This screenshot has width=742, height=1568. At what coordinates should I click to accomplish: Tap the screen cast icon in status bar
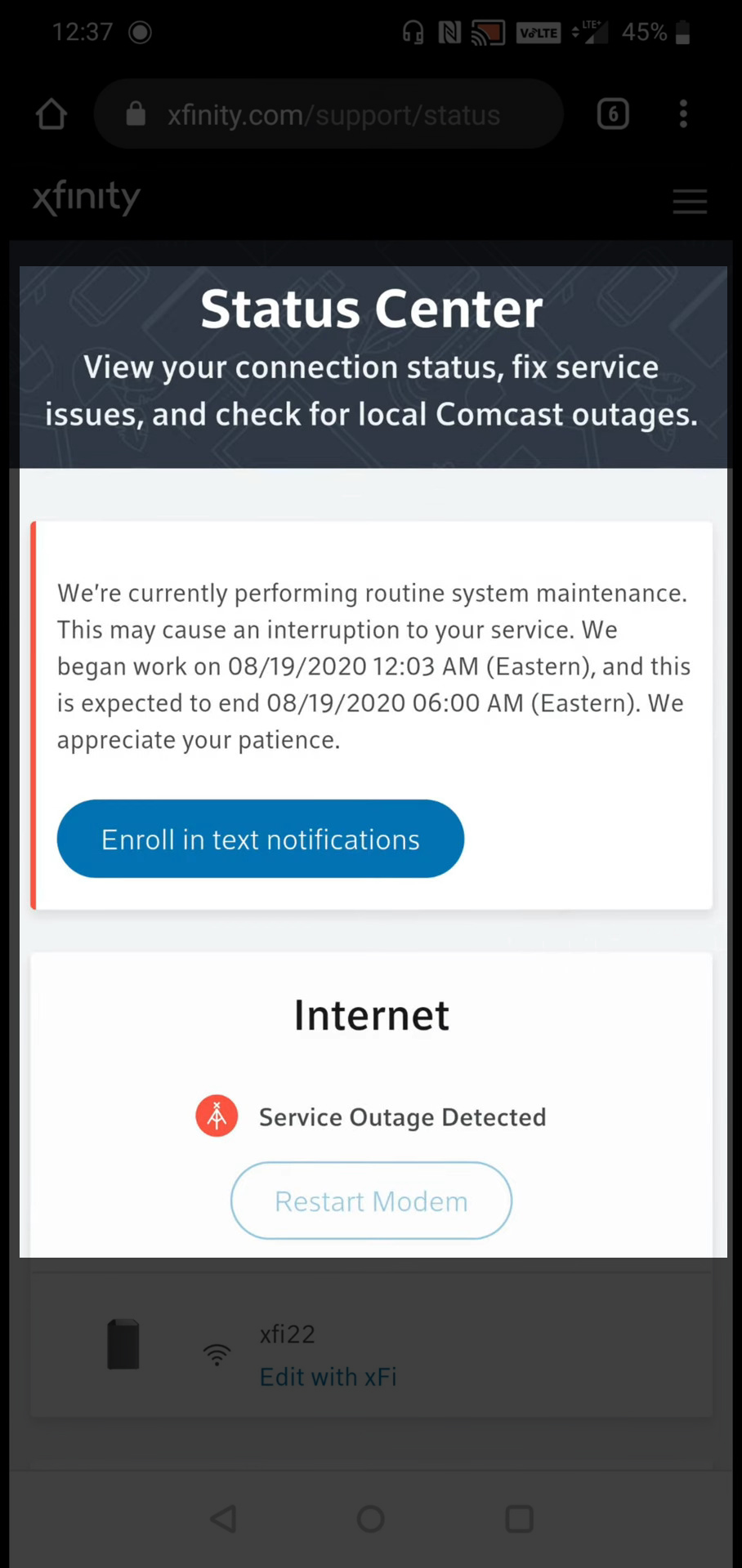(x=487, y=32)
